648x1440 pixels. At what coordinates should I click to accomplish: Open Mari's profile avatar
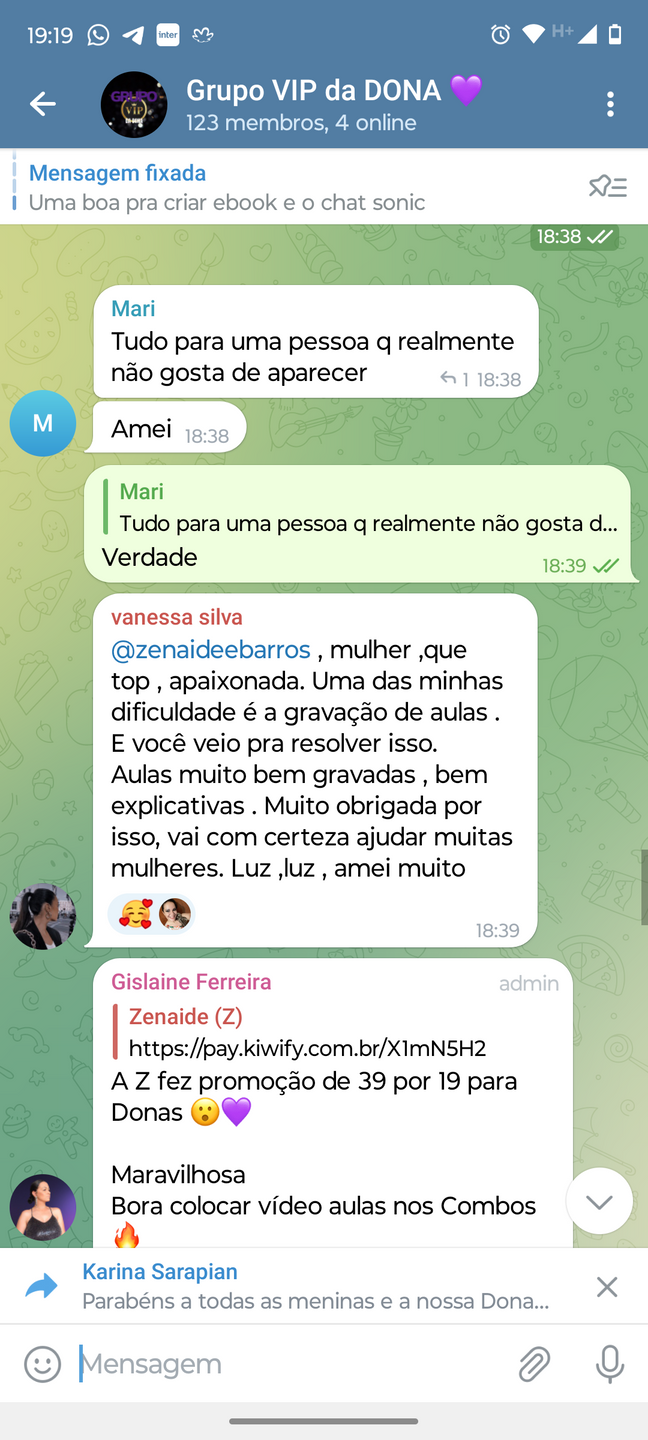43,423
